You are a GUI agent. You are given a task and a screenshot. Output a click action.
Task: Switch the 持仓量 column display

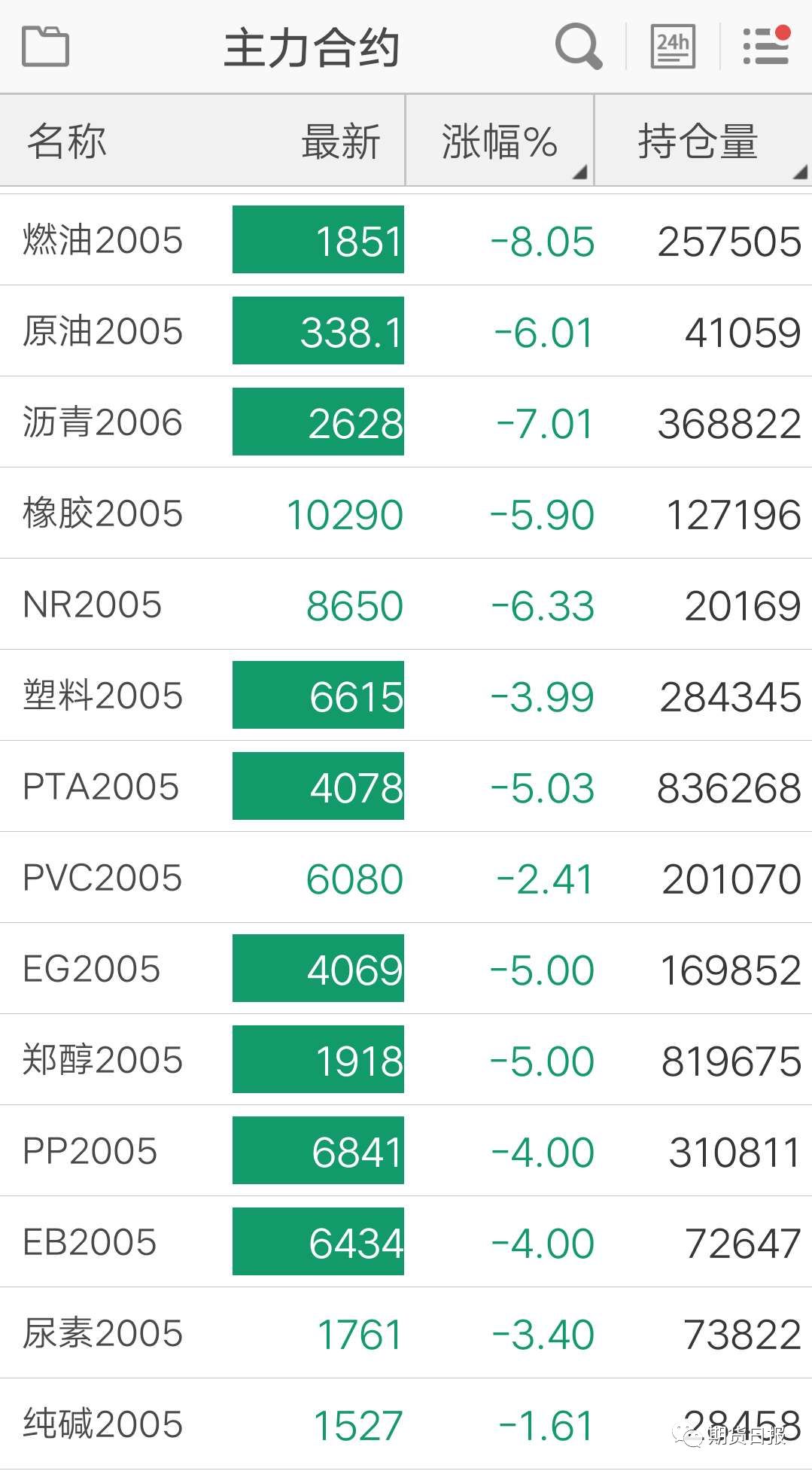coord(700,142)
